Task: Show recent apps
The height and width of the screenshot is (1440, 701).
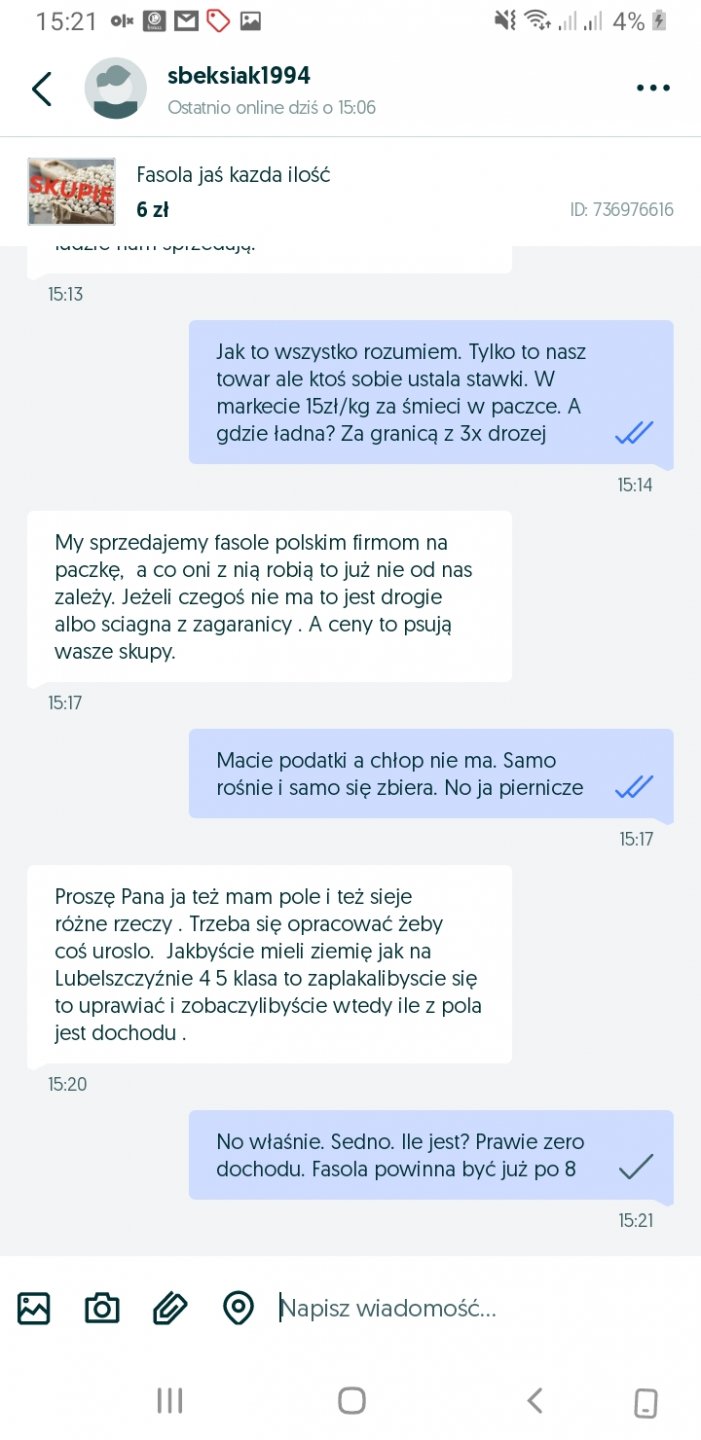Action: tap(170, 1400)
